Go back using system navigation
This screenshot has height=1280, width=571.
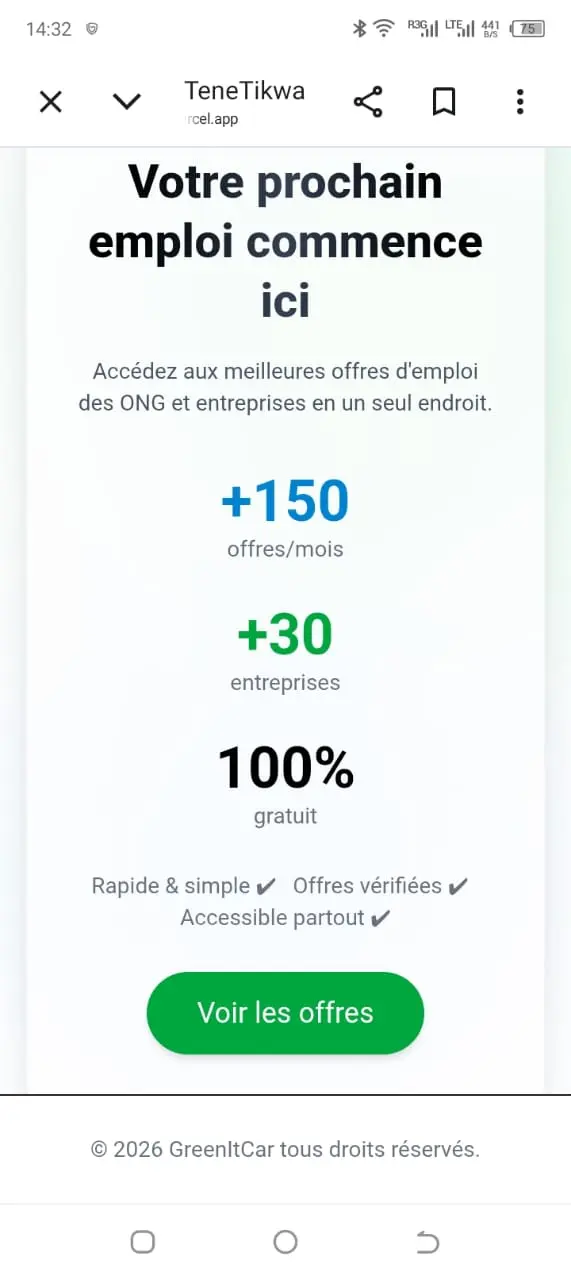(427, 1242)
